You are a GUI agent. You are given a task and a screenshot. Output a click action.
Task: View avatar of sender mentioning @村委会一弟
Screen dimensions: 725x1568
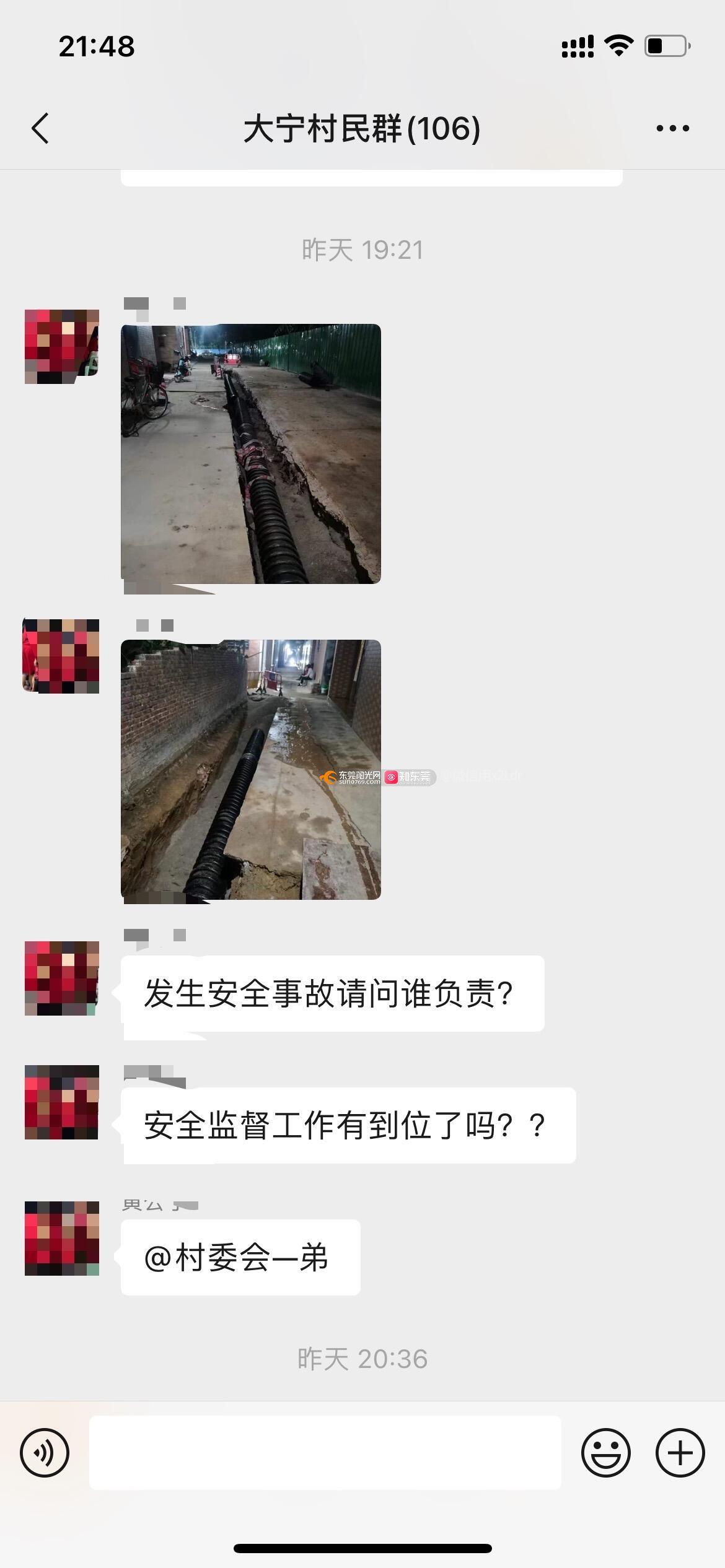pyautogui.click(x=61, y=1239)
